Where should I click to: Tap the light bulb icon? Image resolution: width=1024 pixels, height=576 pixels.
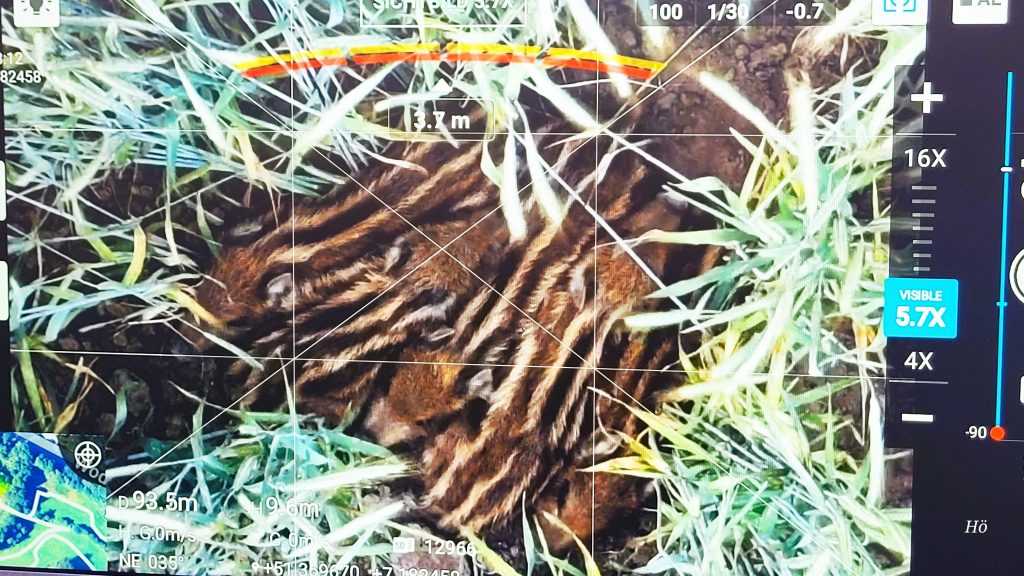[37, 10]
